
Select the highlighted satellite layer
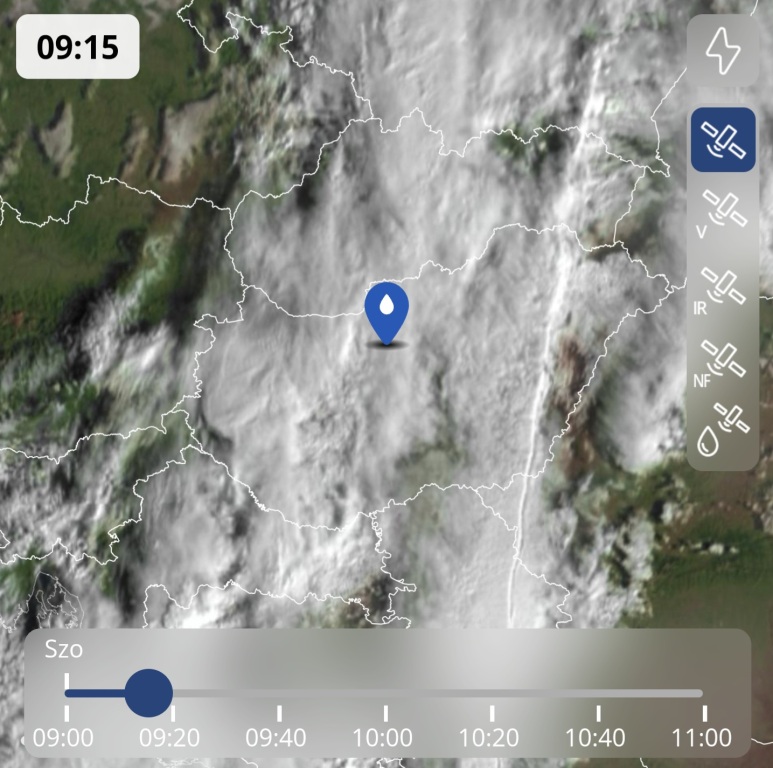click(722, 140)
